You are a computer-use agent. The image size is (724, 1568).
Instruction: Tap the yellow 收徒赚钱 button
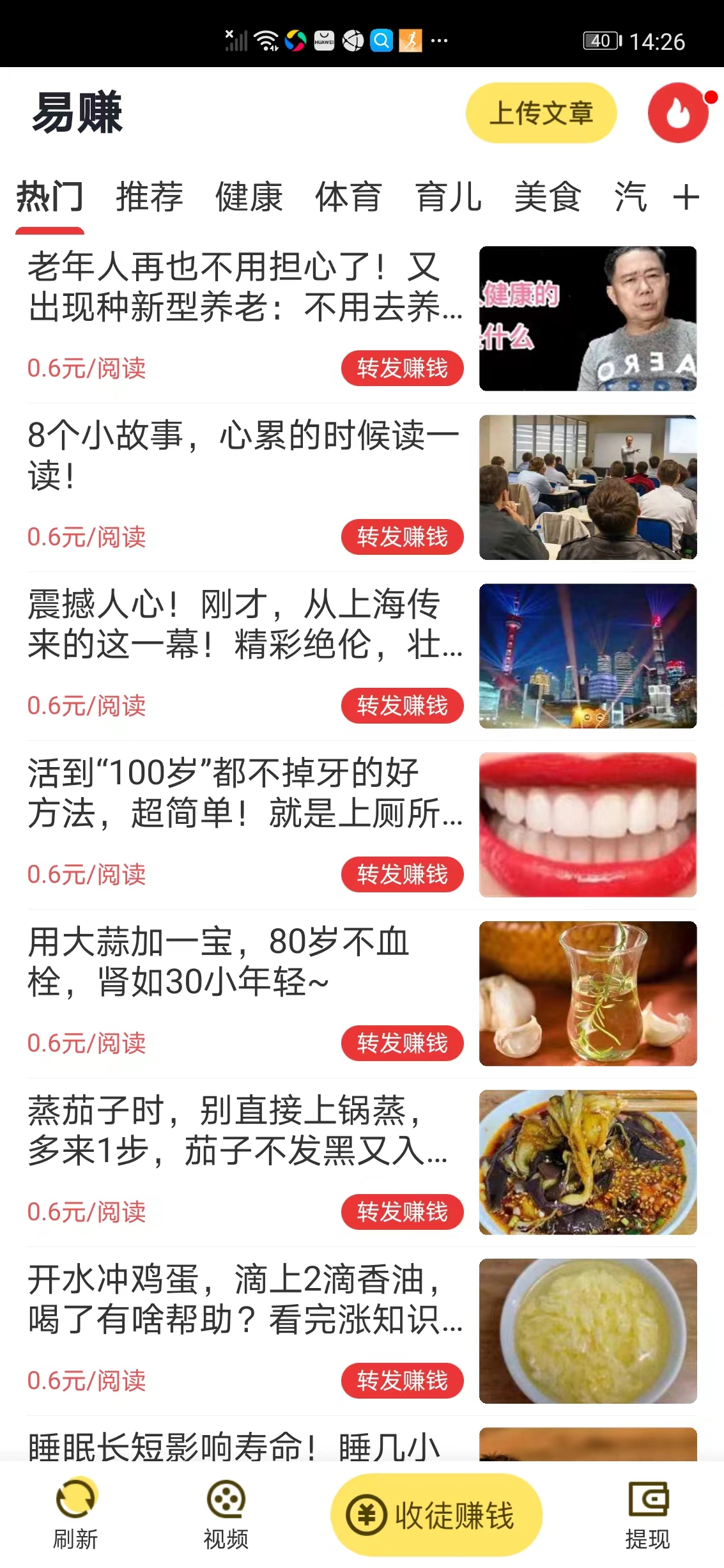pyautogui.click(x=436, y=1515)
